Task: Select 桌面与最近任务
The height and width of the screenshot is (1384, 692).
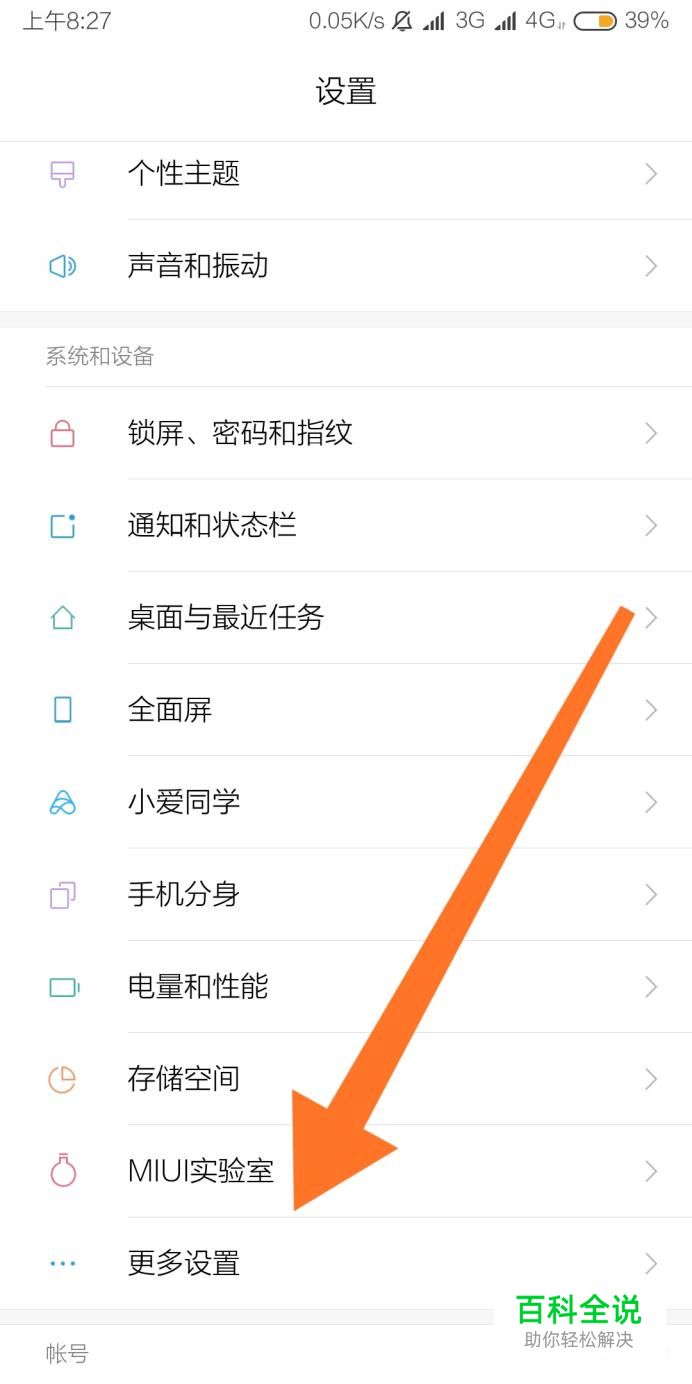Action: click(x=346, y=617)
